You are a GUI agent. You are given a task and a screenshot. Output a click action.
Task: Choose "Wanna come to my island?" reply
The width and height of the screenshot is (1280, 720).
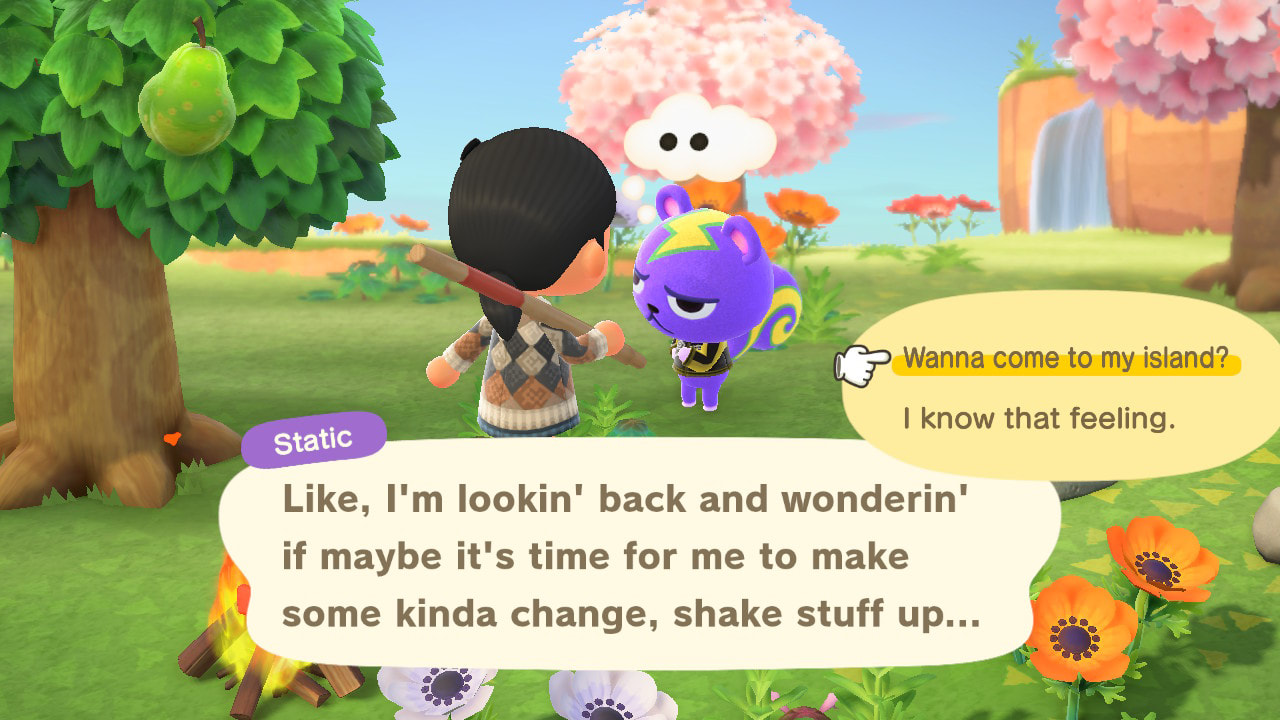click(x=1065, y=360)
